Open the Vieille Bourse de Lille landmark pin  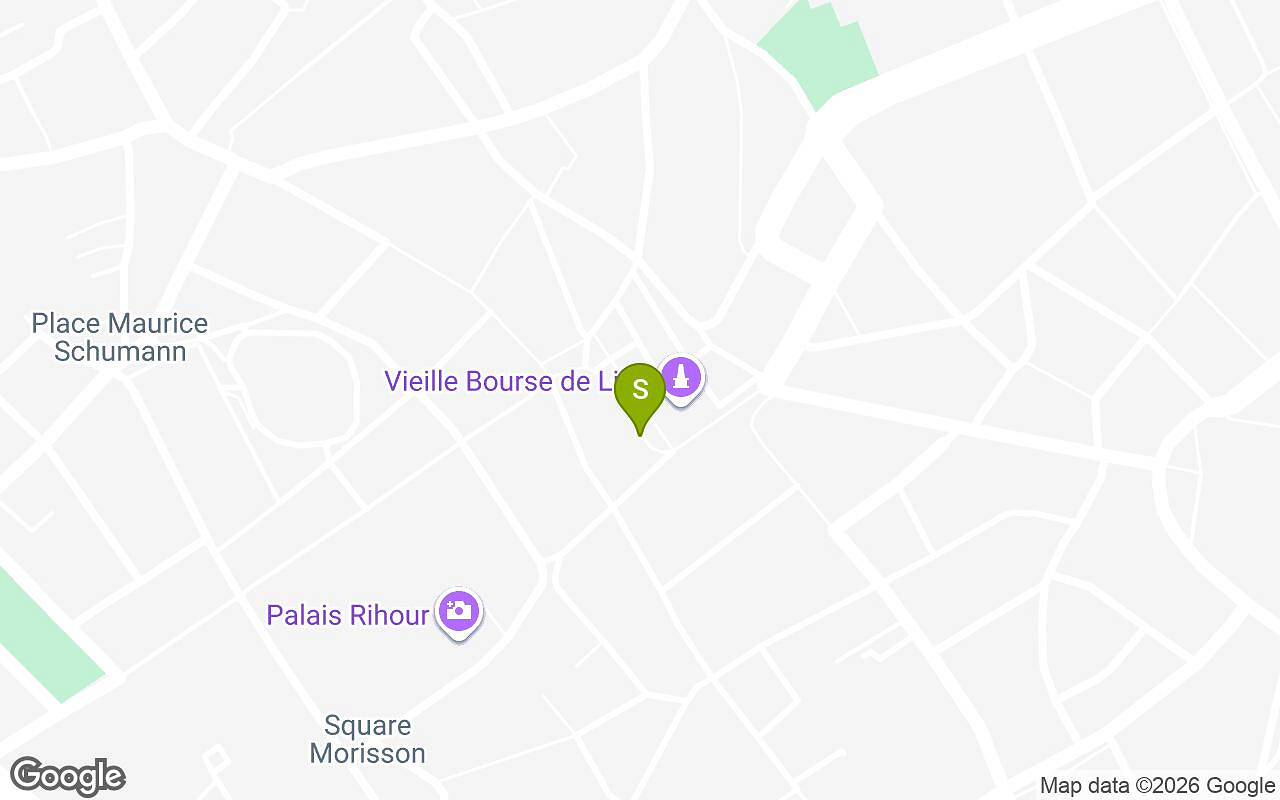682,379
